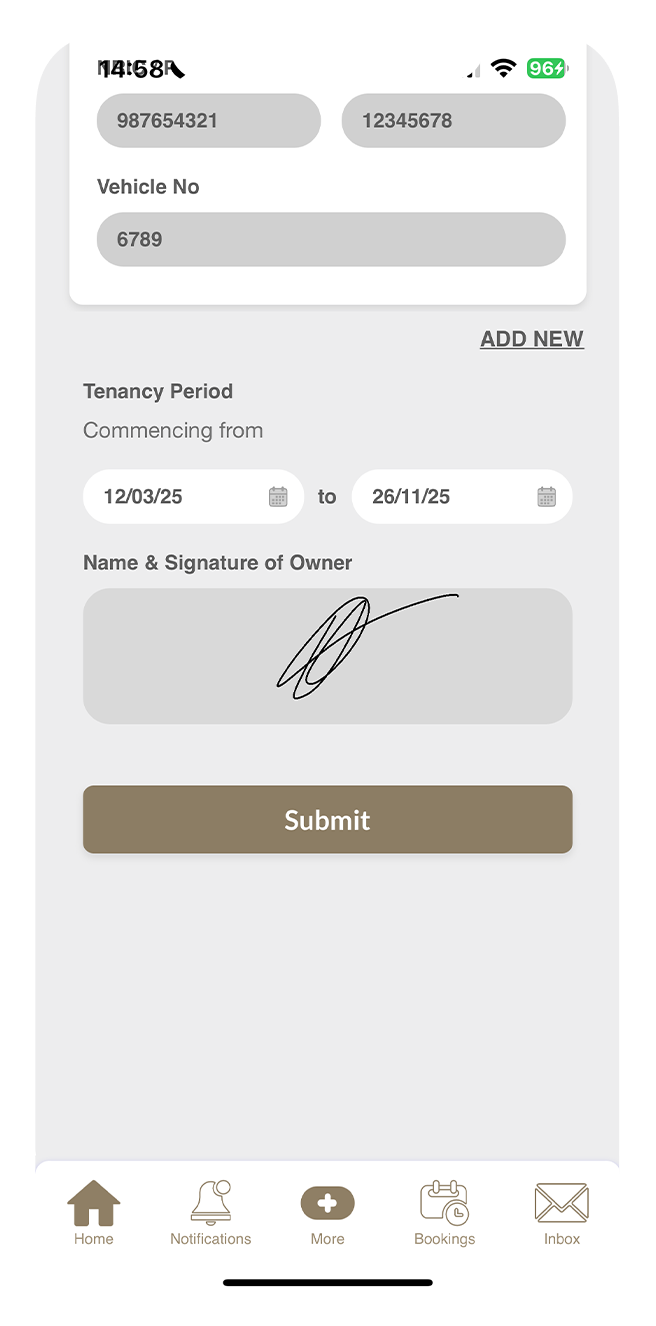The height and width of the screenshot is (1326, 656).
Task: Open the Notifications tab
Action: pyautogui.click(x=210, y=1213)
